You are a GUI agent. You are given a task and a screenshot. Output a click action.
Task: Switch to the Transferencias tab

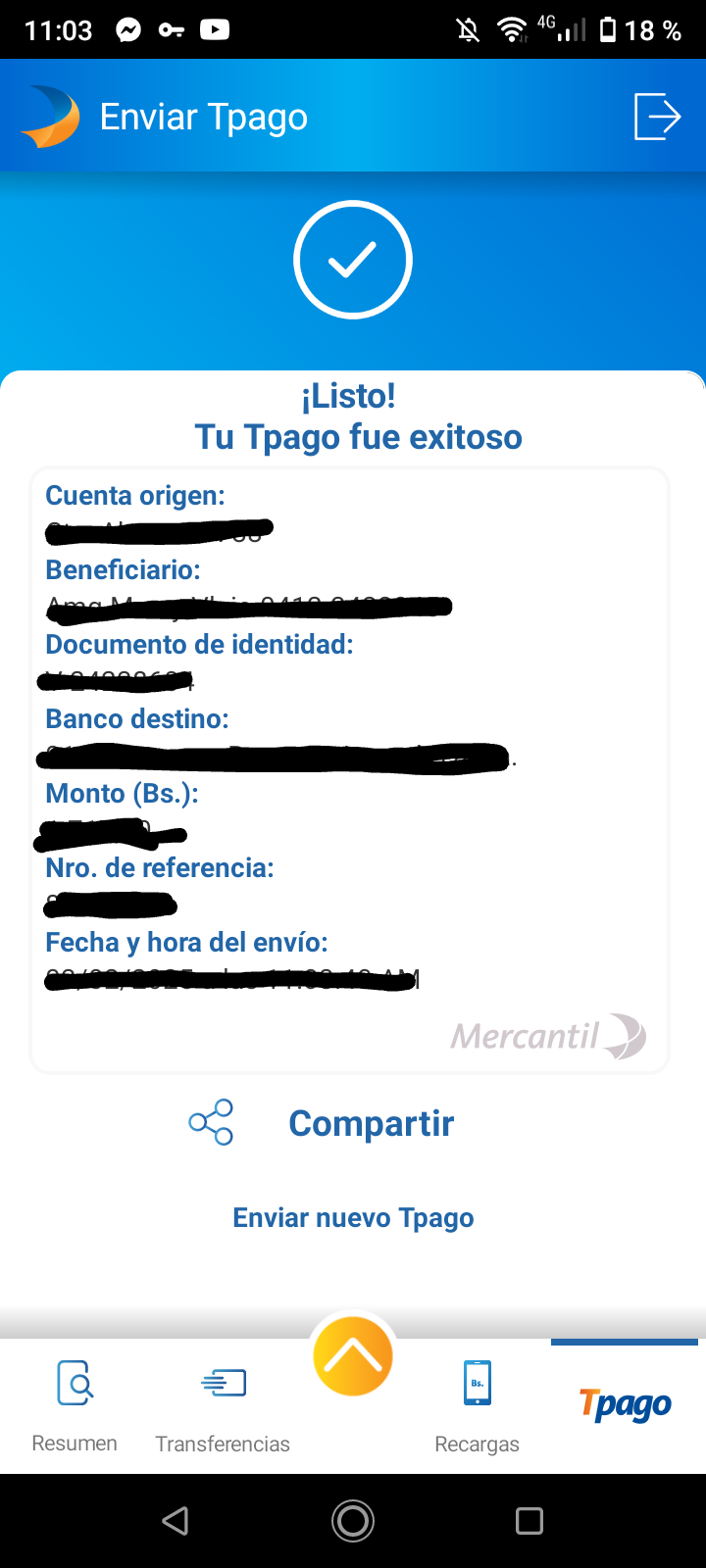pos(223,1405)
